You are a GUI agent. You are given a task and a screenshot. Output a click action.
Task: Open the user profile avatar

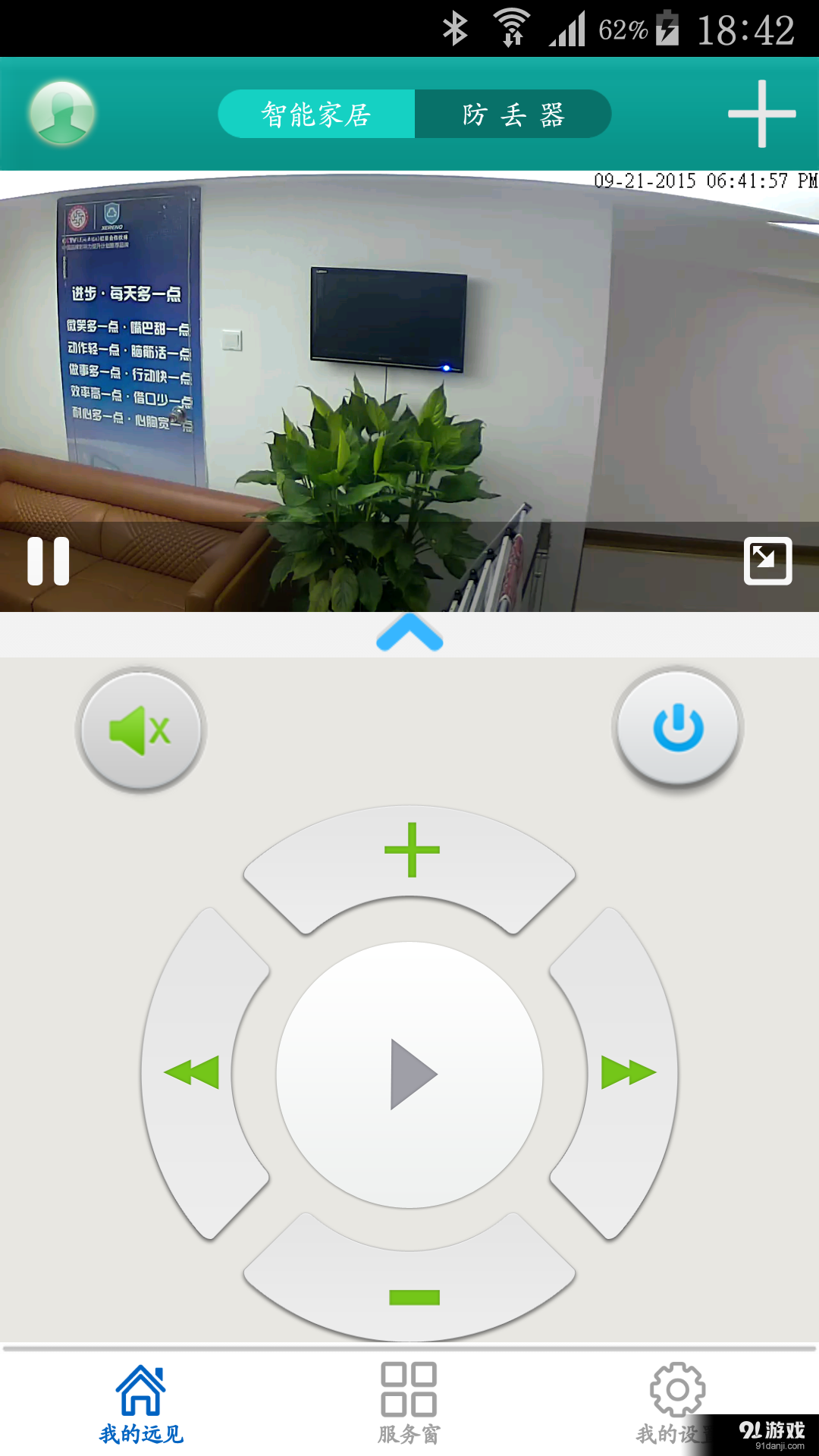[x=62, y=114]
